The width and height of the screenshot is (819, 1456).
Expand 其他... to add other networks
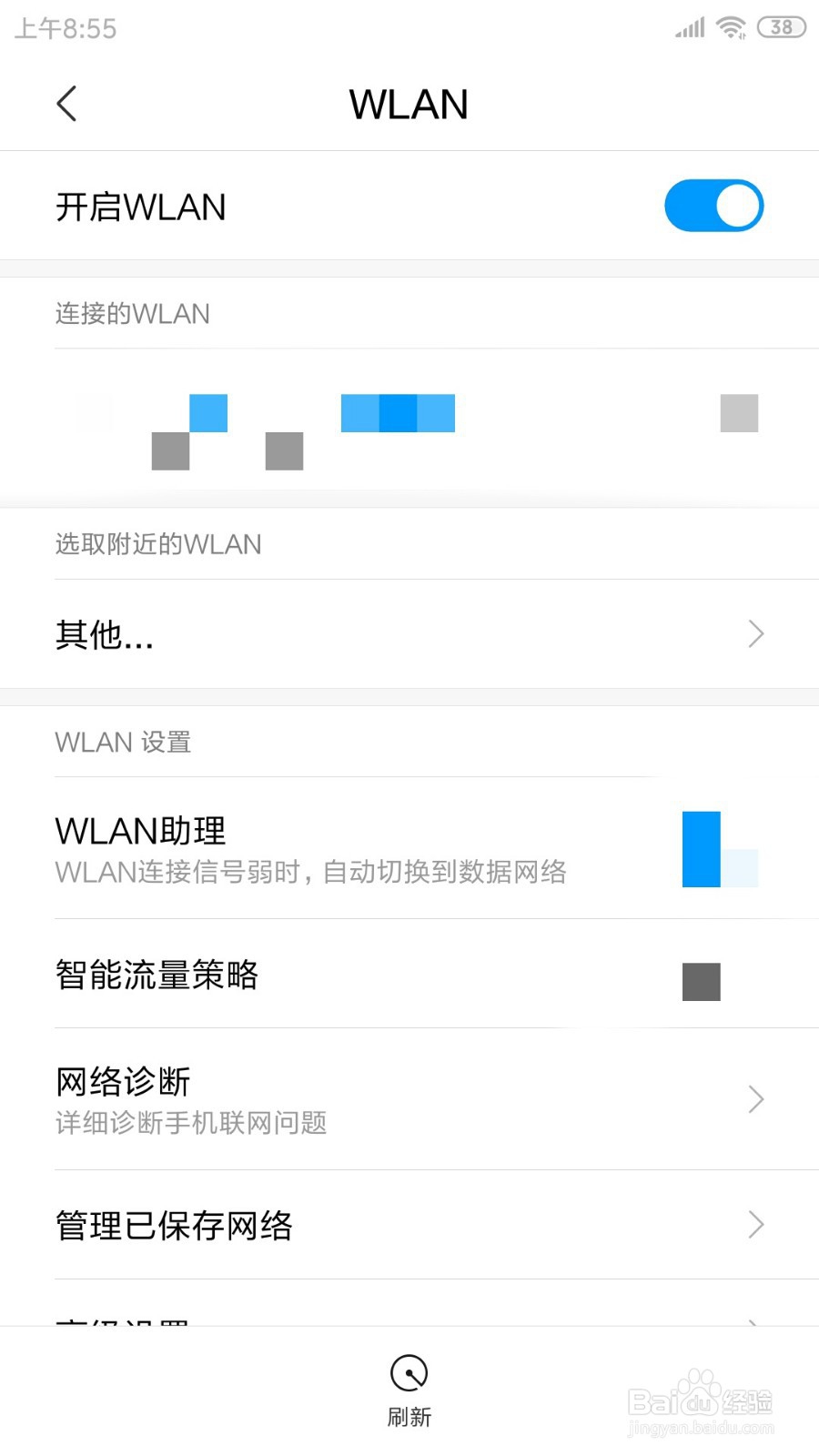[x=409, y=634]
